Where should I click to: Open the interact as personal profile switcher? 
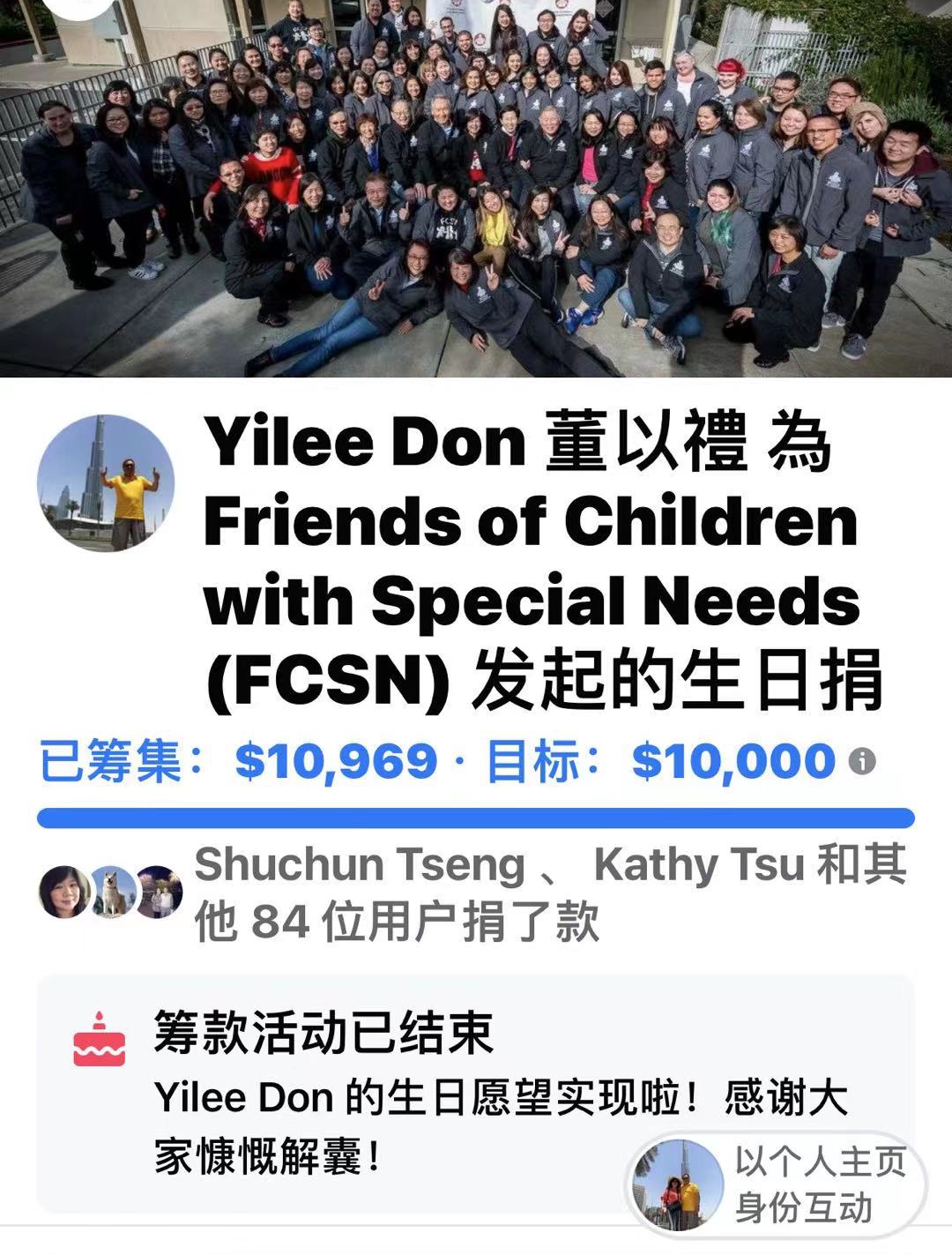coord(777,1184)
